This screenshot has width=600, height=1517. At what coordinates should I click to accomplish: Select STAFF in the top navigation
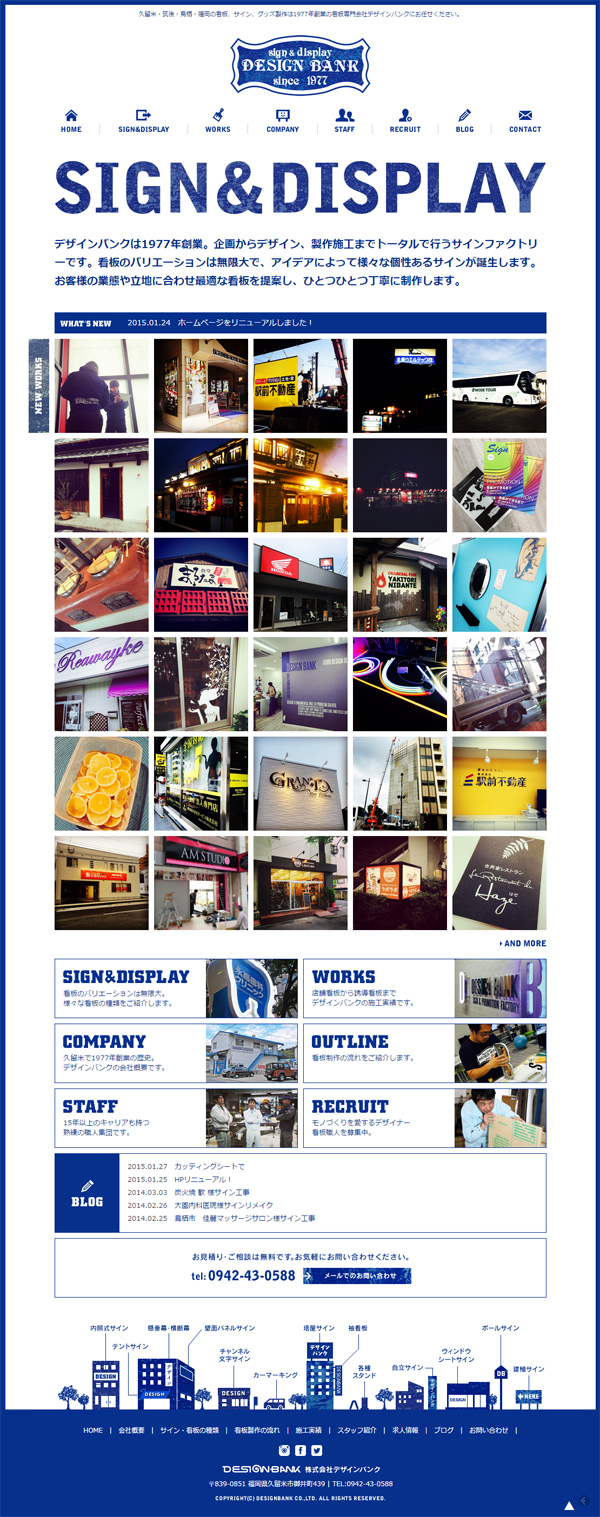(345, 120)
